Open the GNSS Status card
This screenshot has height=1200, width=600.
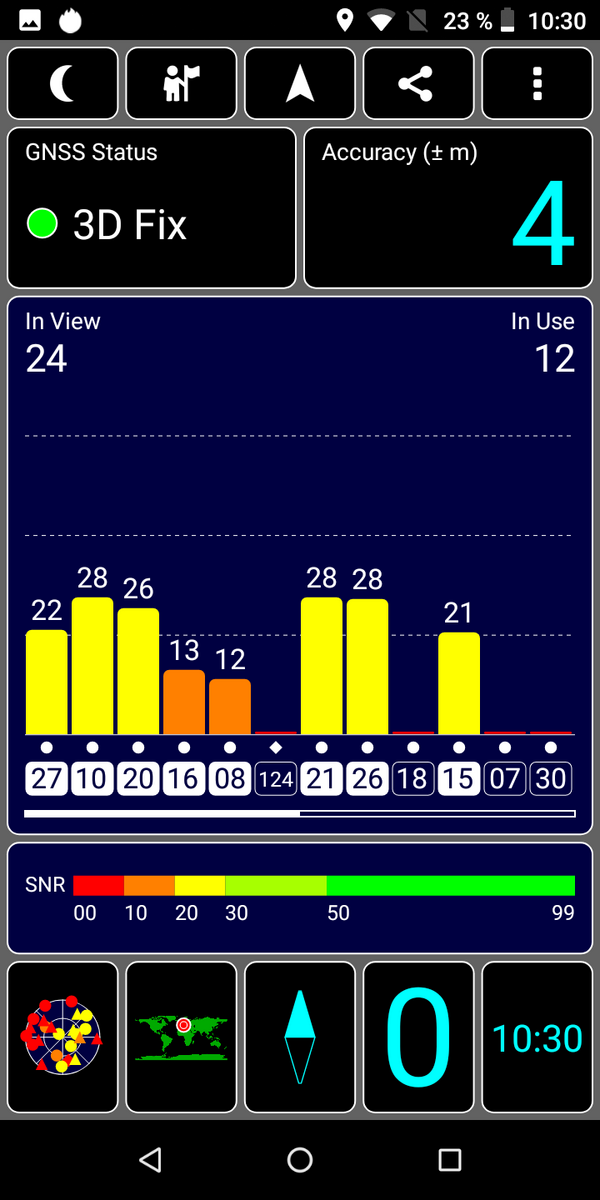point(152,208)
